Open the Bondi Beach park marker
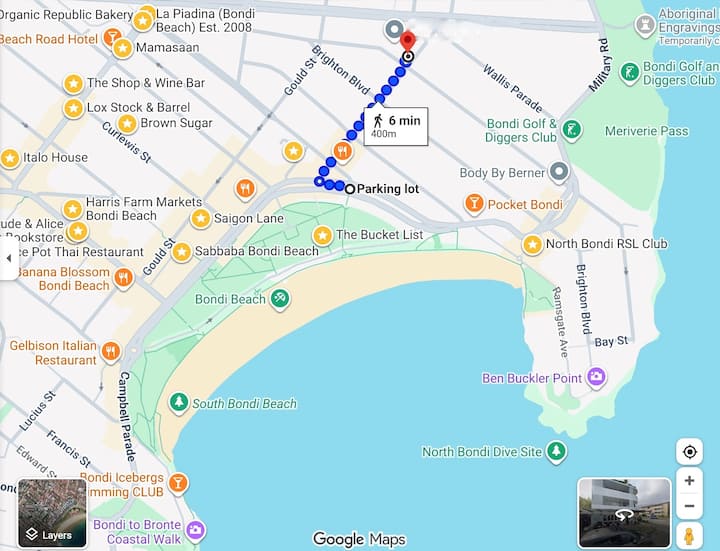The height and width of the screenshot is (551, 720). [282, 298]
